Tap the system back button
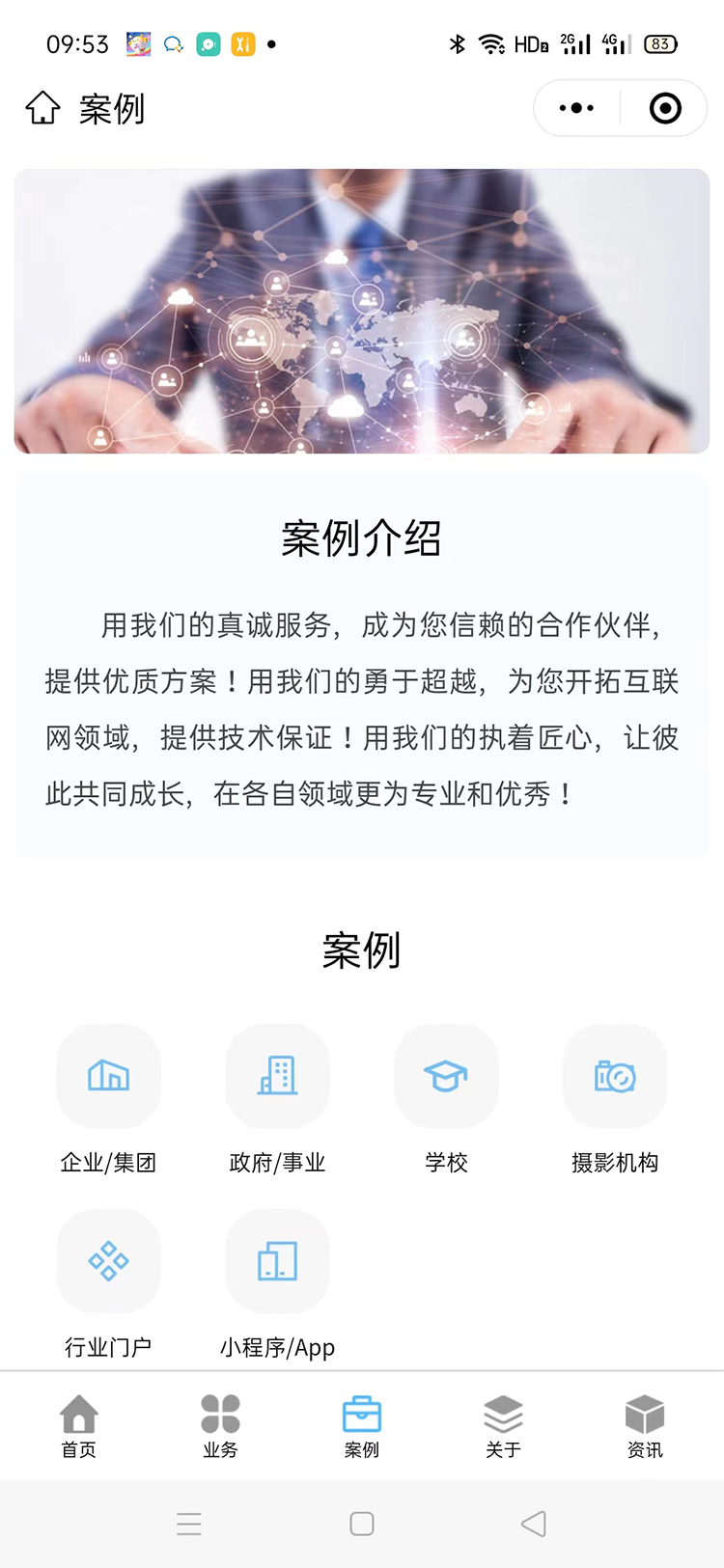The height and width of the screenshot is (1568, 724). (x=534, y=1524)
